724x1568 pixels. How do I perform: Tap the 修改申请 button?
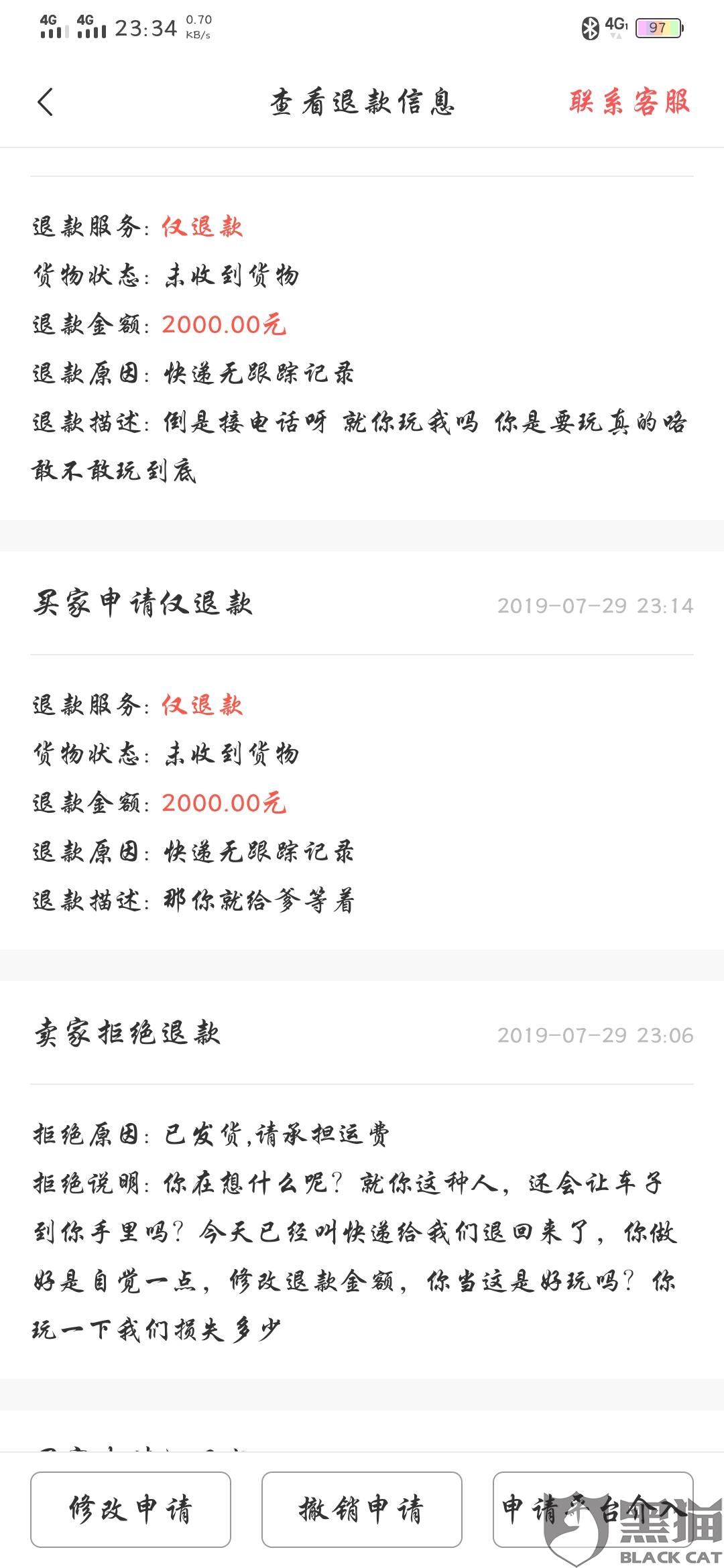point(131,1509)
